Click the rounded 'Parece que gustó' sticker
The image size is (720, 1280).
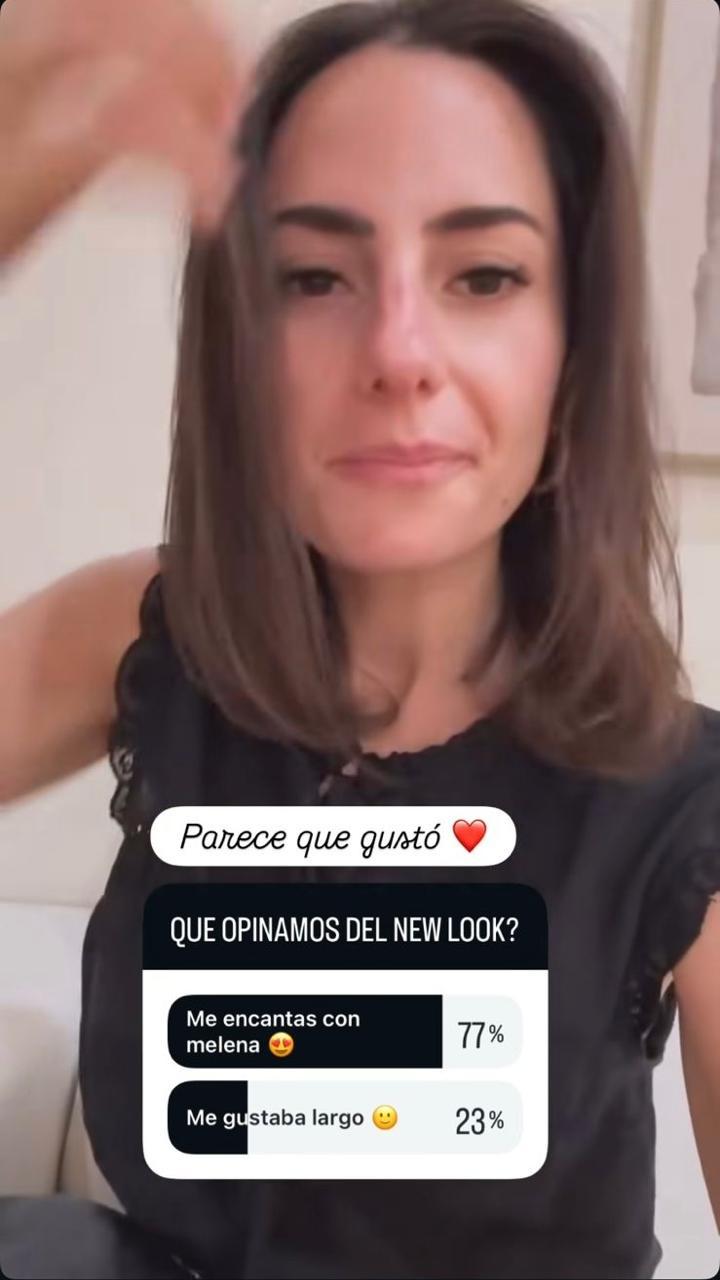pos(334,833)
